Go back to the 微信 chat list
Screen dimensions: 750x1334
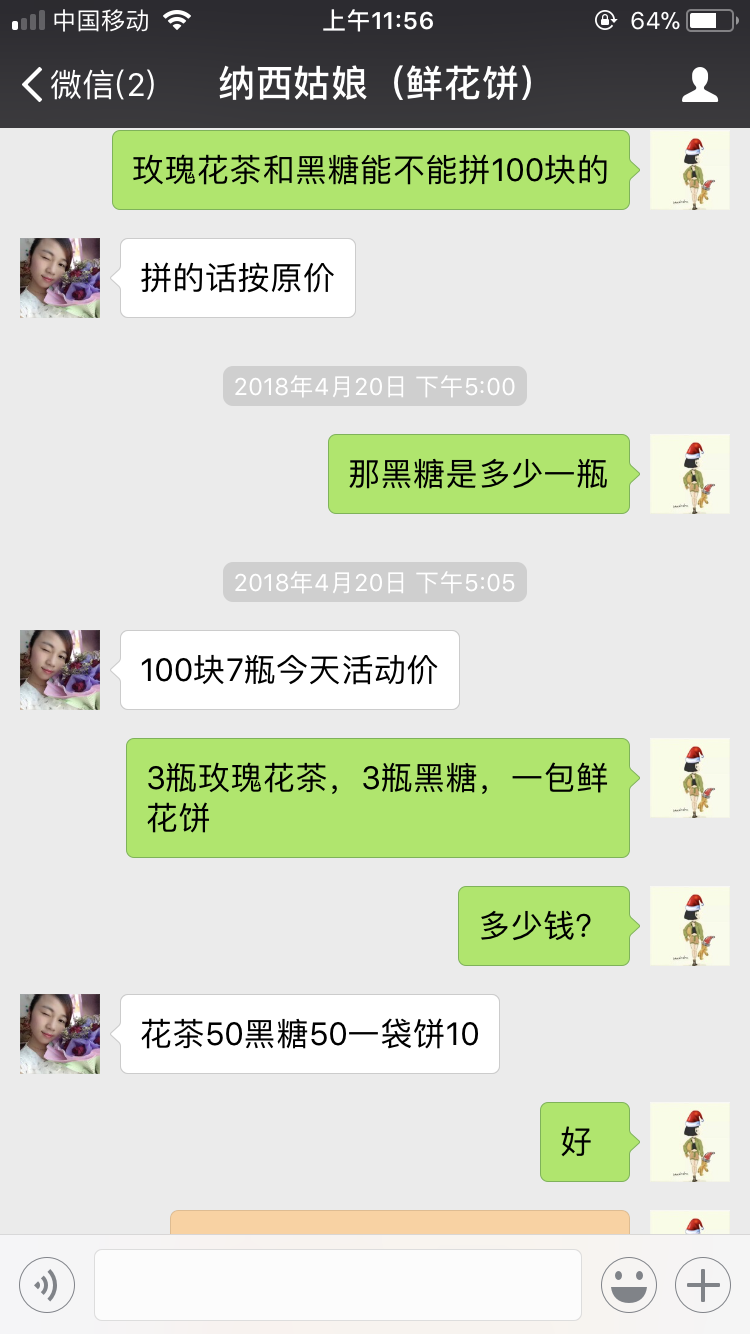click(88, 85)
